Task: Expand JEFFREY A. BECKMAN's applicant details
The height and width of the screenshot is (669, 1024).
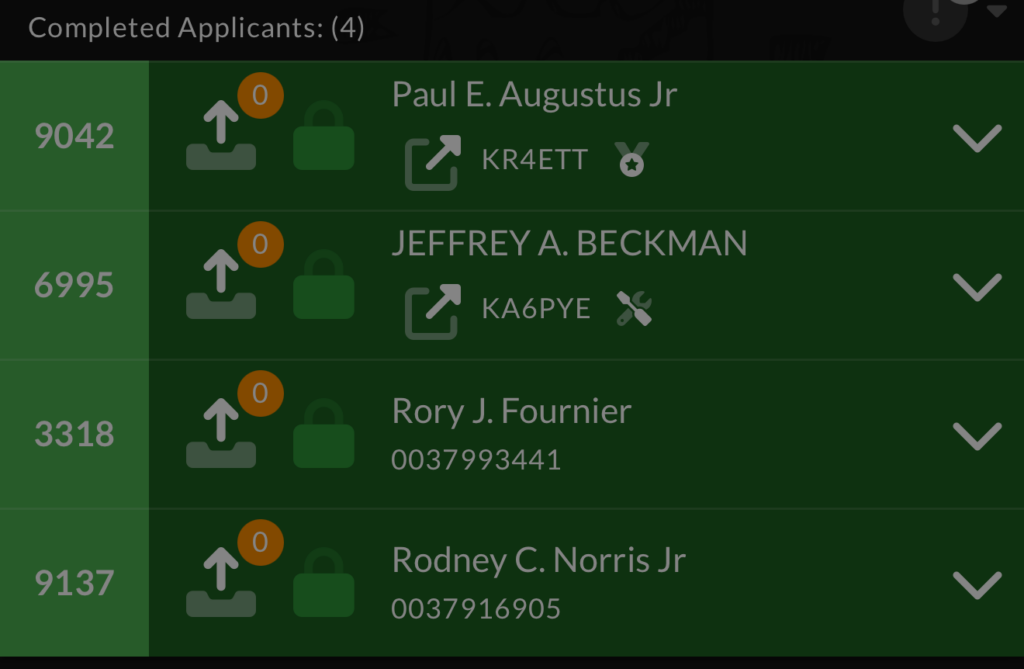Action: point(977,287)
